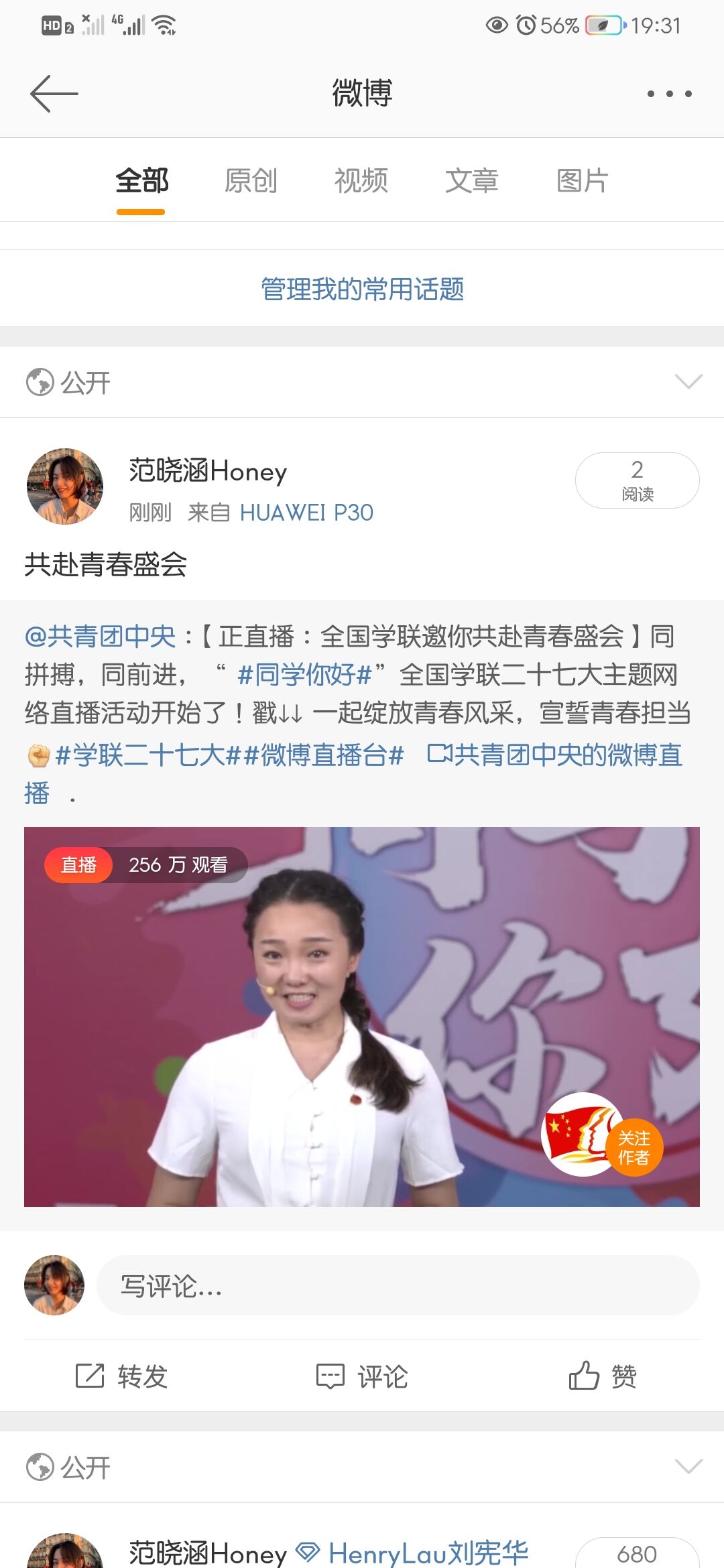Open comments with 评论 button
The image size is (724, 1568).
click(362, 1376)
